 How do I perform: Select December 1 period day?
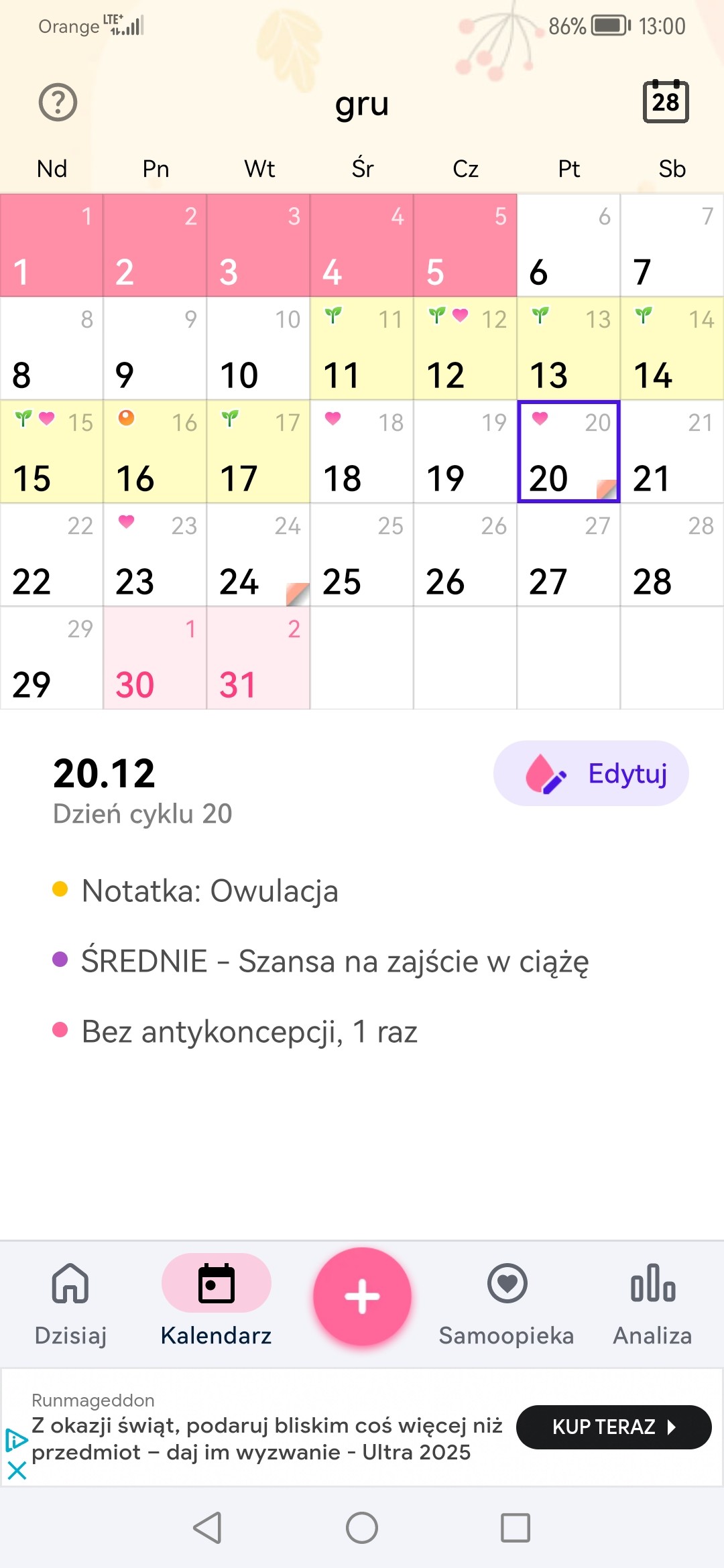pyautogui.click(x=52, y=246)
